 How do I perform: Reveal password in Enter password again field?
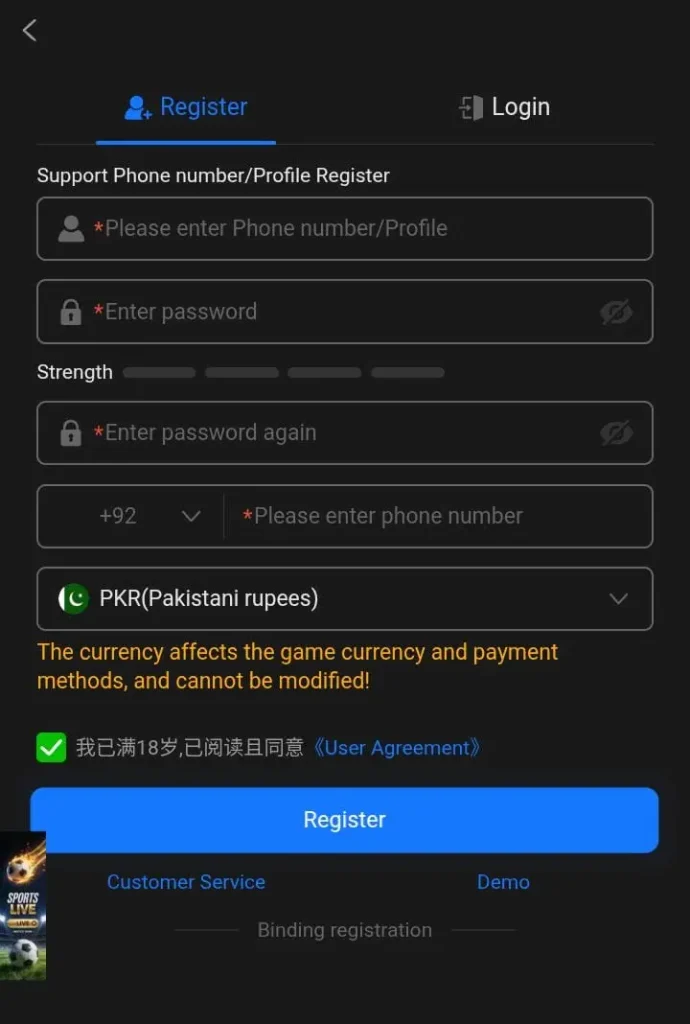(616, 433)
